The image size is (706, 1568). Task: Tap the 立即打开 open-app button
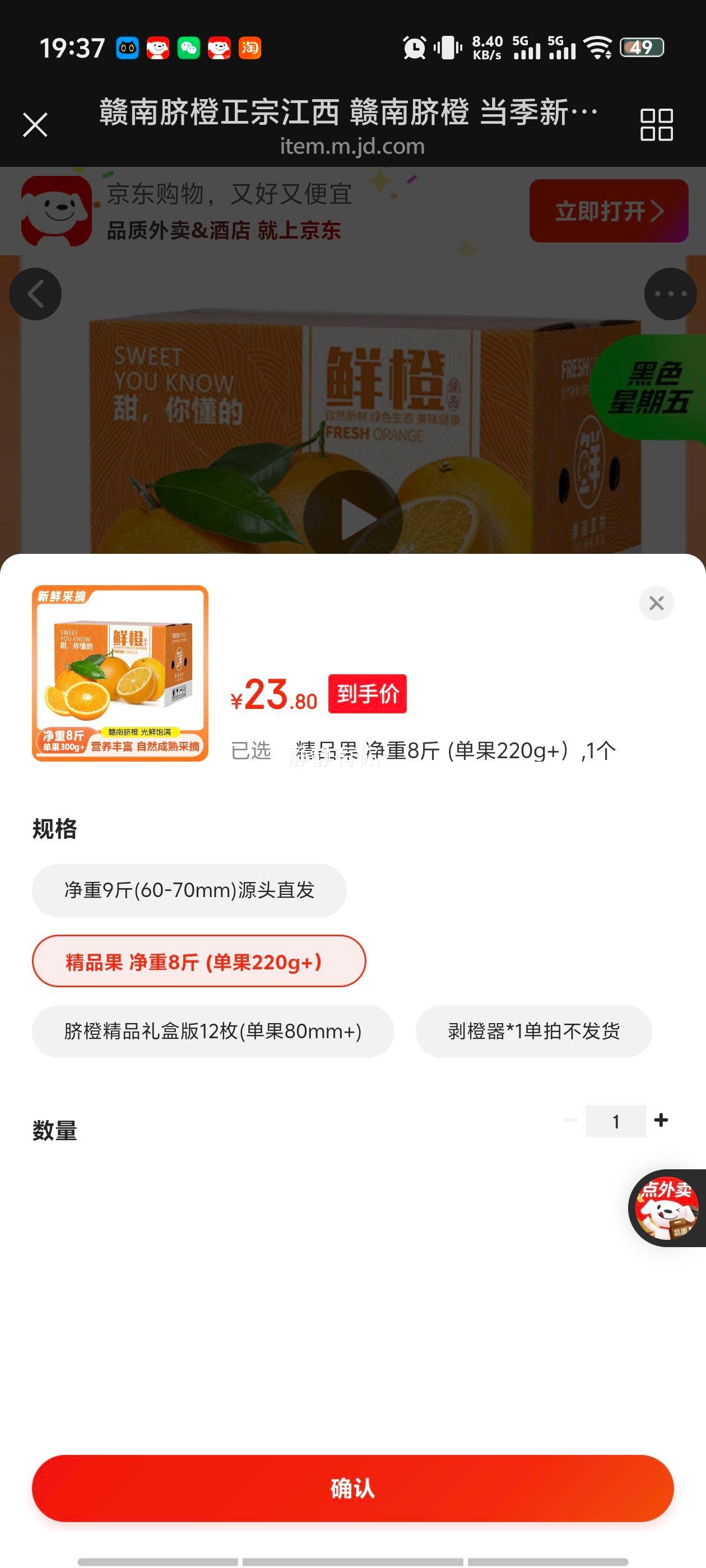click(x=608, y=211)
